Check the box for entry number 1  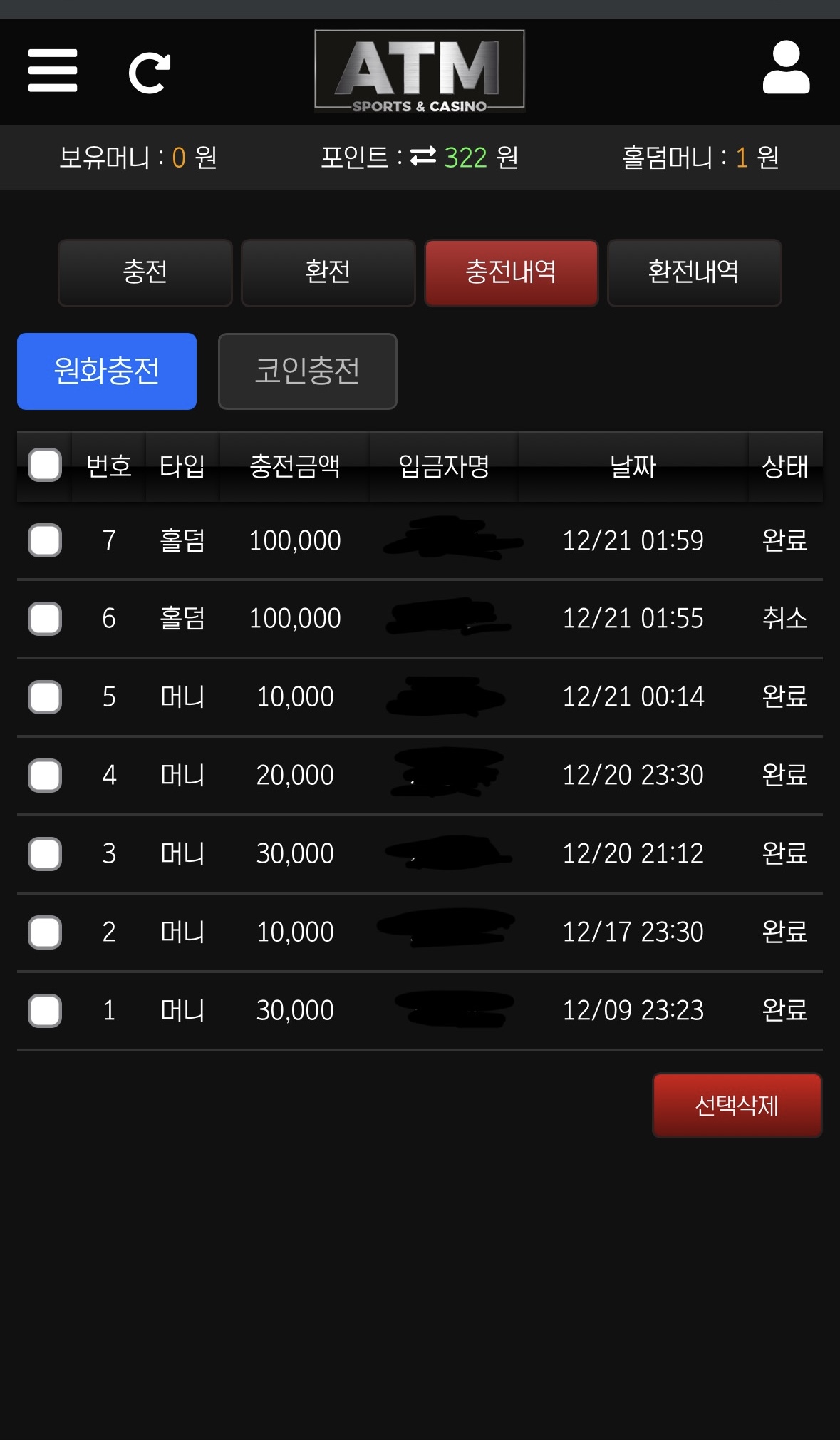point(45,1011)
